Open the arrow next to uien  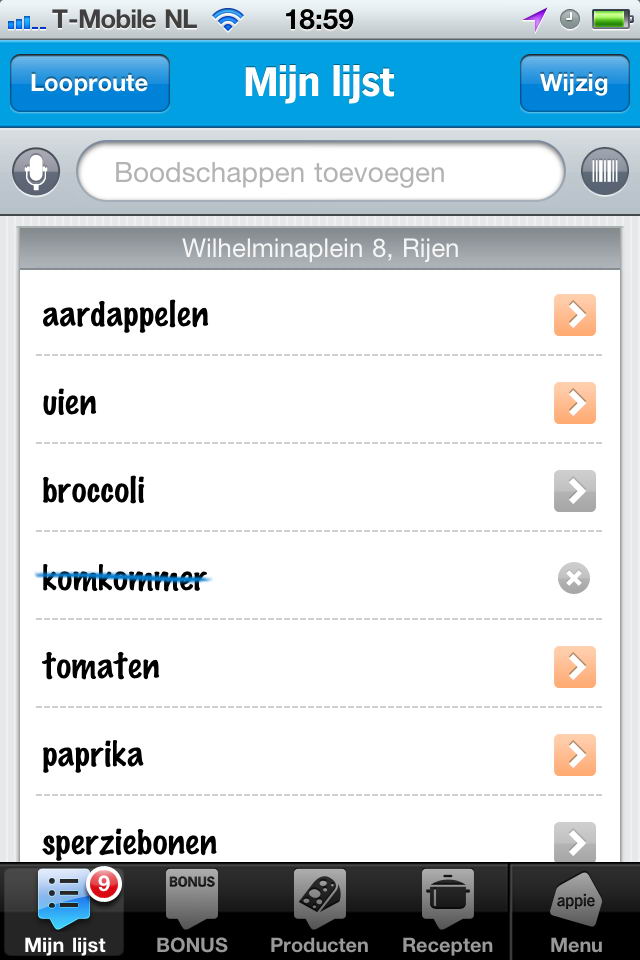tap(574, 403)
